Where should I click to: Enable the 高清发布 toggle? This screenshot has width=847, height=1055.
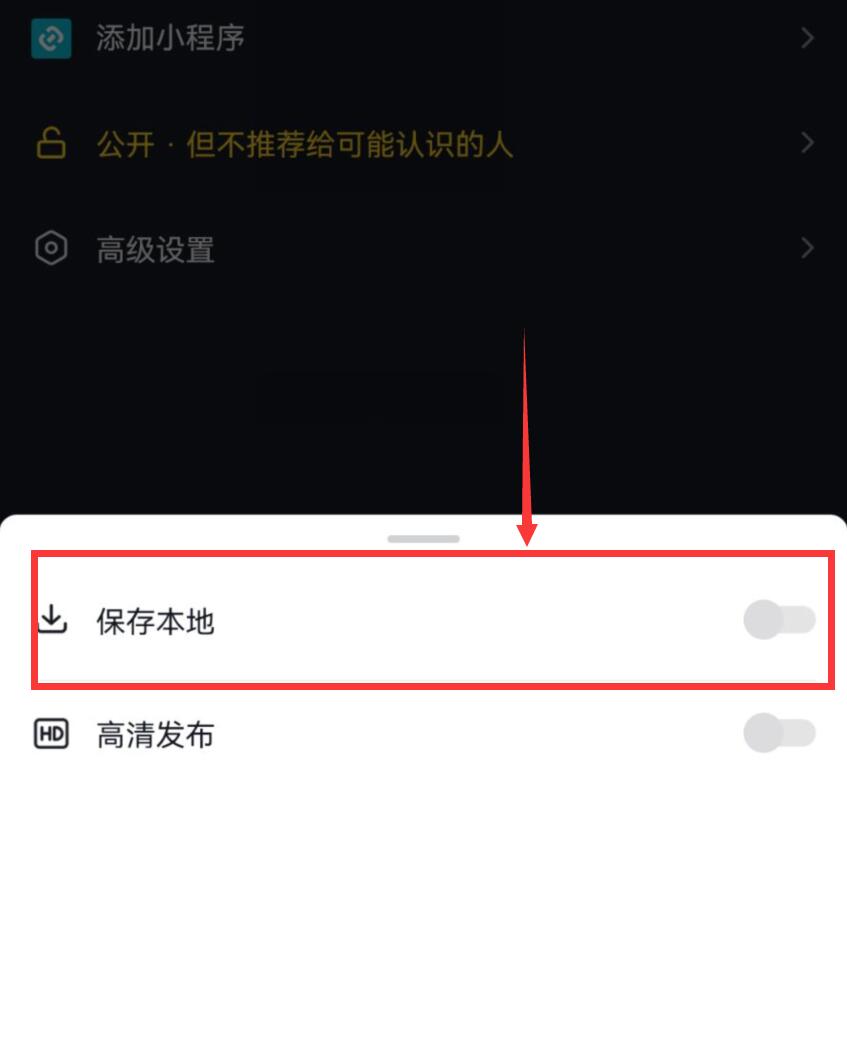click(x=779, y=735)
